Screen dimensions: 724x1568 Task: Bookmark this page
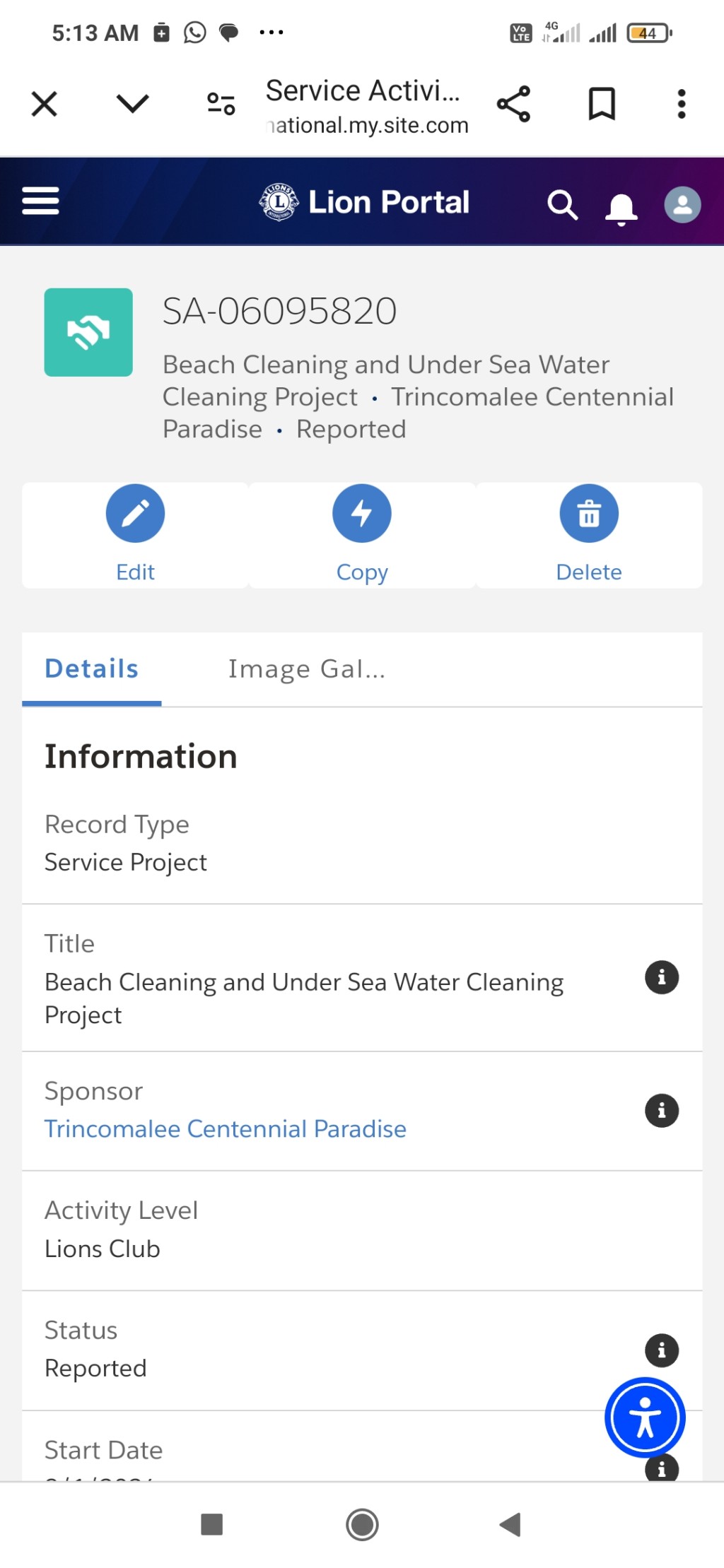pos(602,104)
